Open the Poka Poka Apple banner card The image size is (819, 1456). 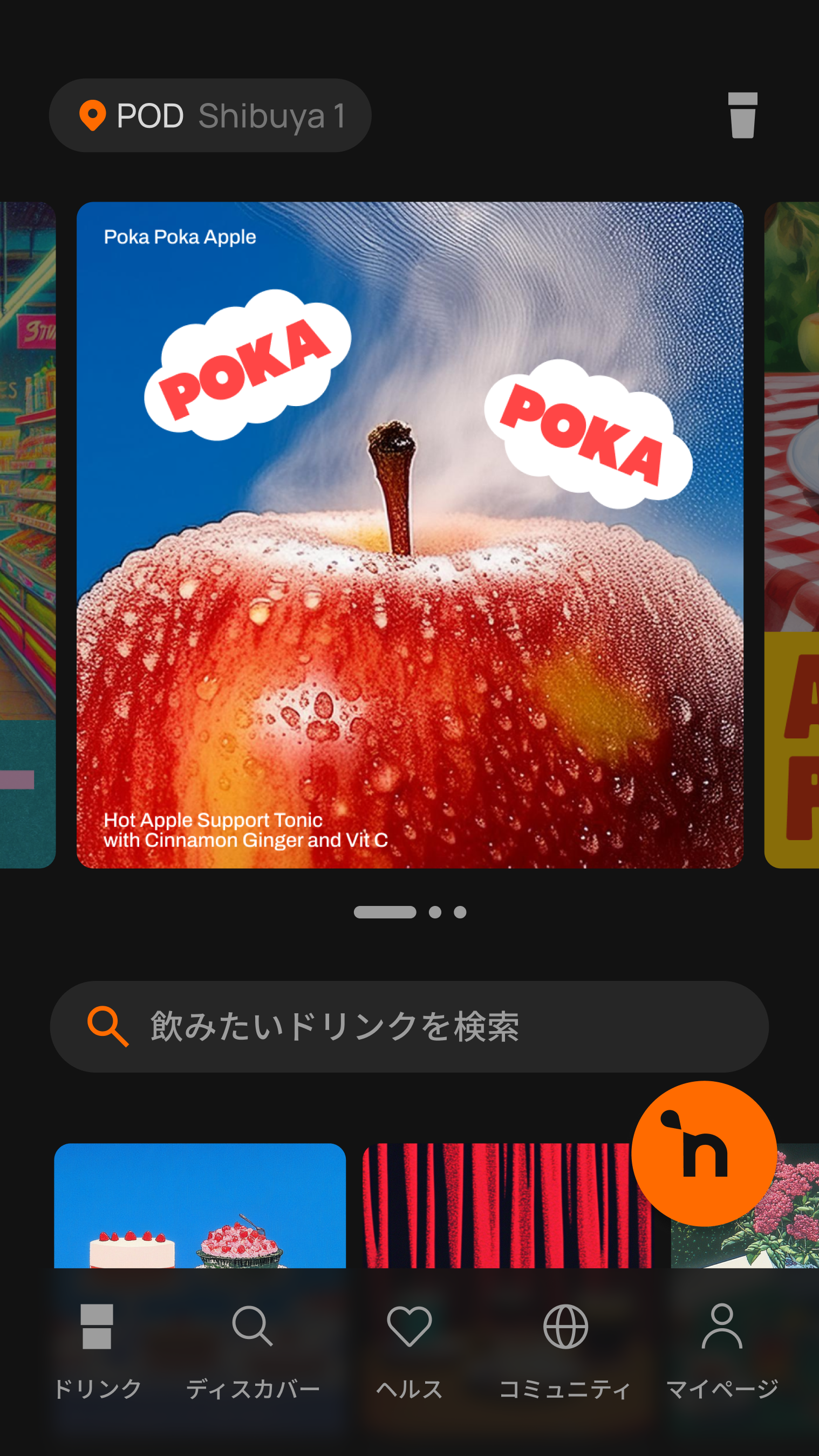(409, 535)
